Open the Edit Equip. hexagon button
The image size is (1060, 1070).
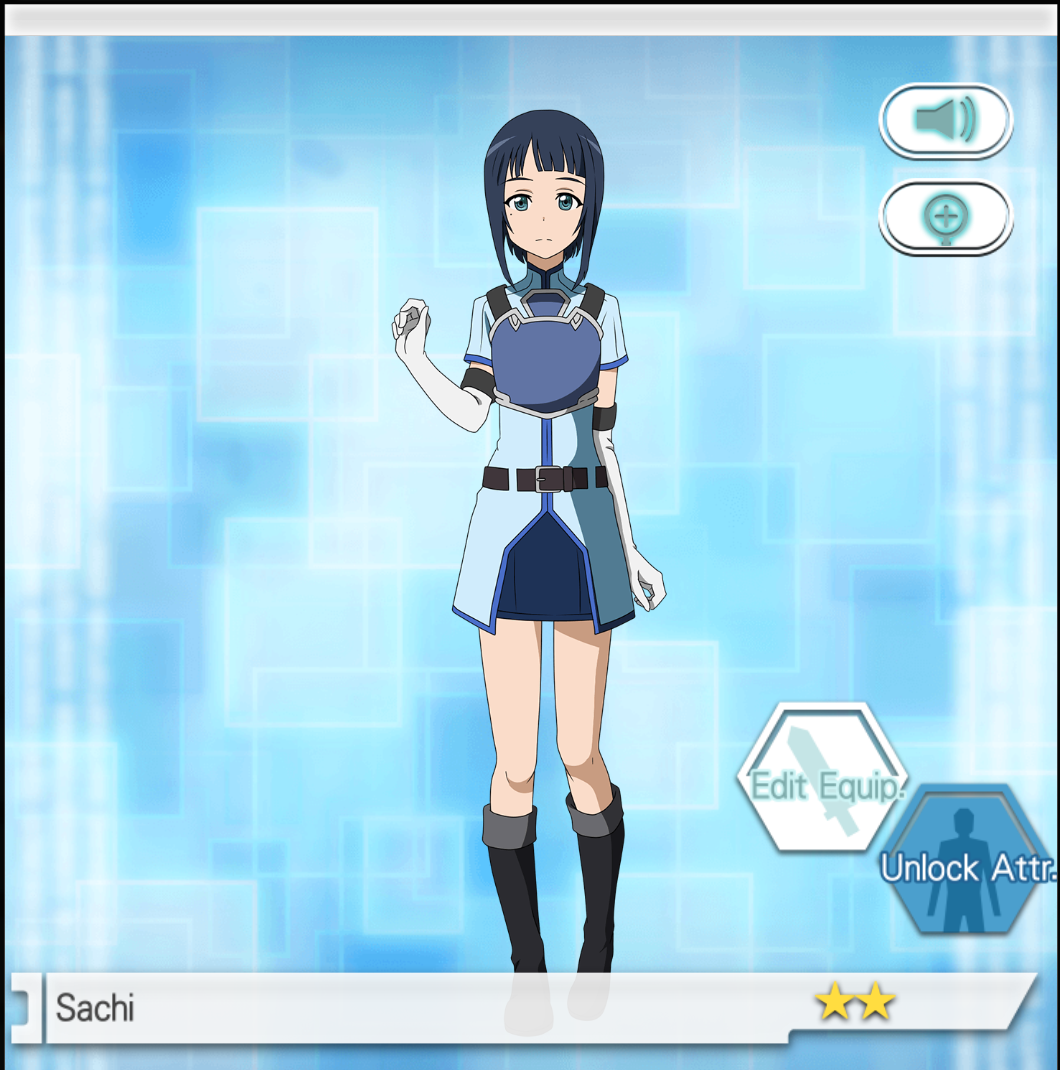[x=824, y=780]
